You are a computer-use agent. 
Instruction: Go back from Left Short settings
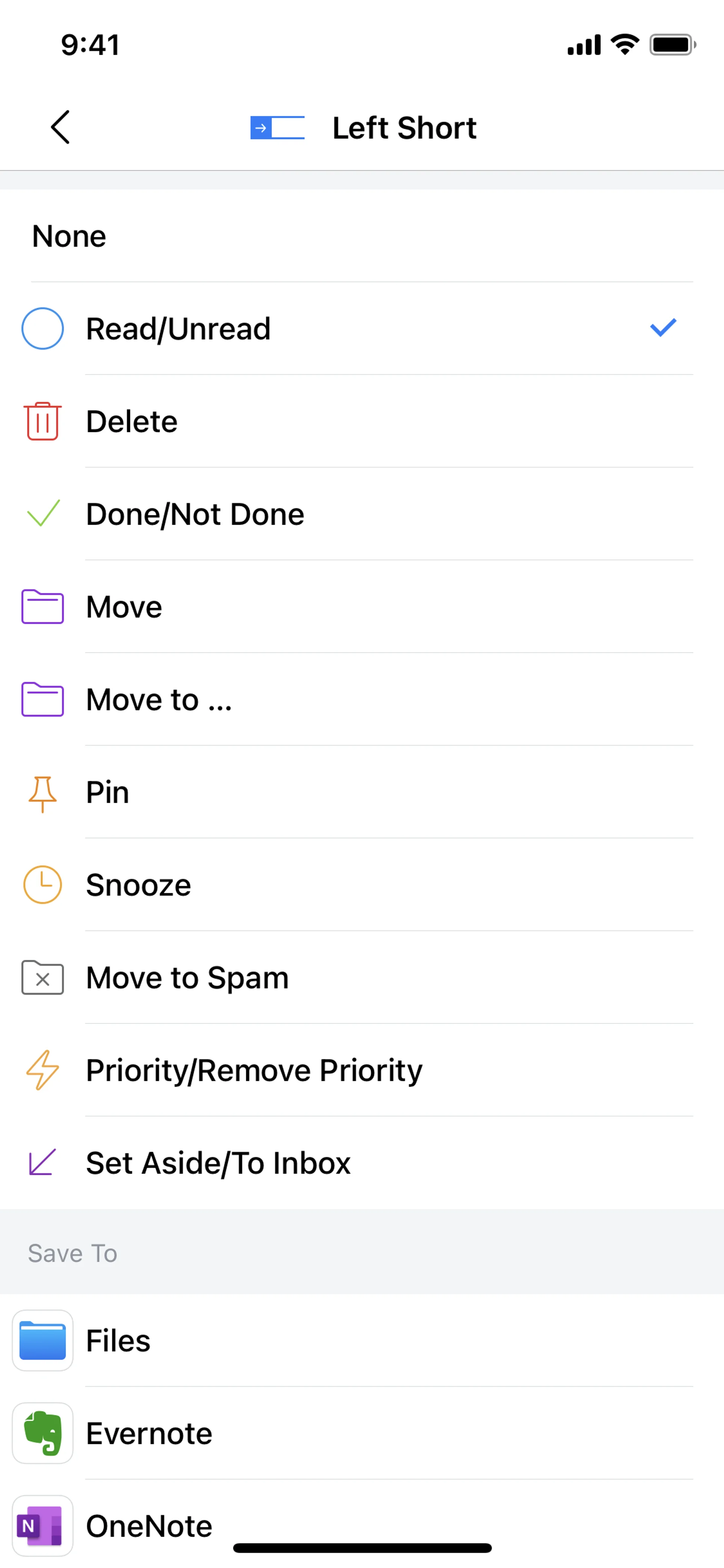point(60,127)
